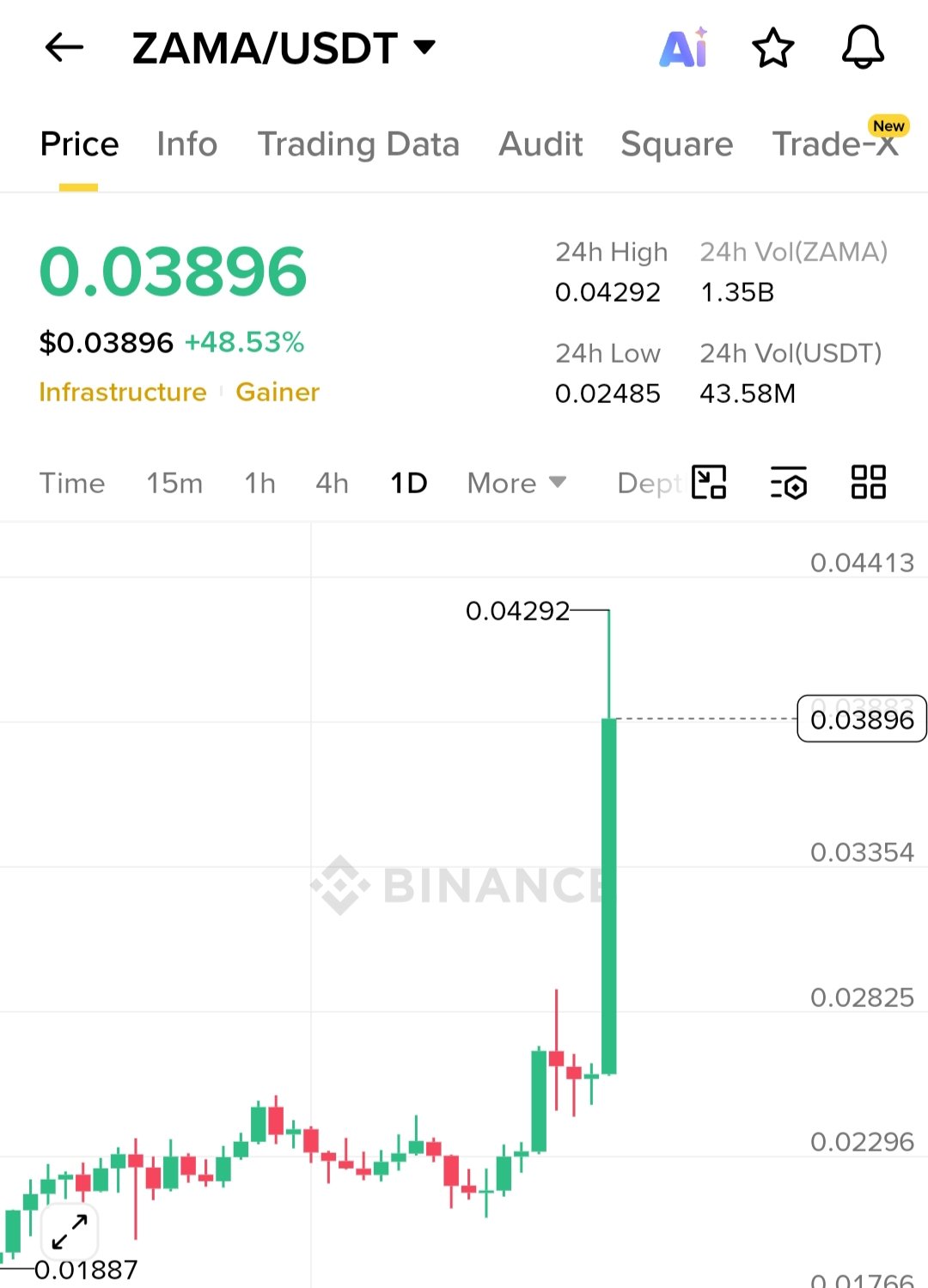This screenshot has width=928, height=1288.
Task: Select the Time chart view
Action: click(x=72, y=483)
